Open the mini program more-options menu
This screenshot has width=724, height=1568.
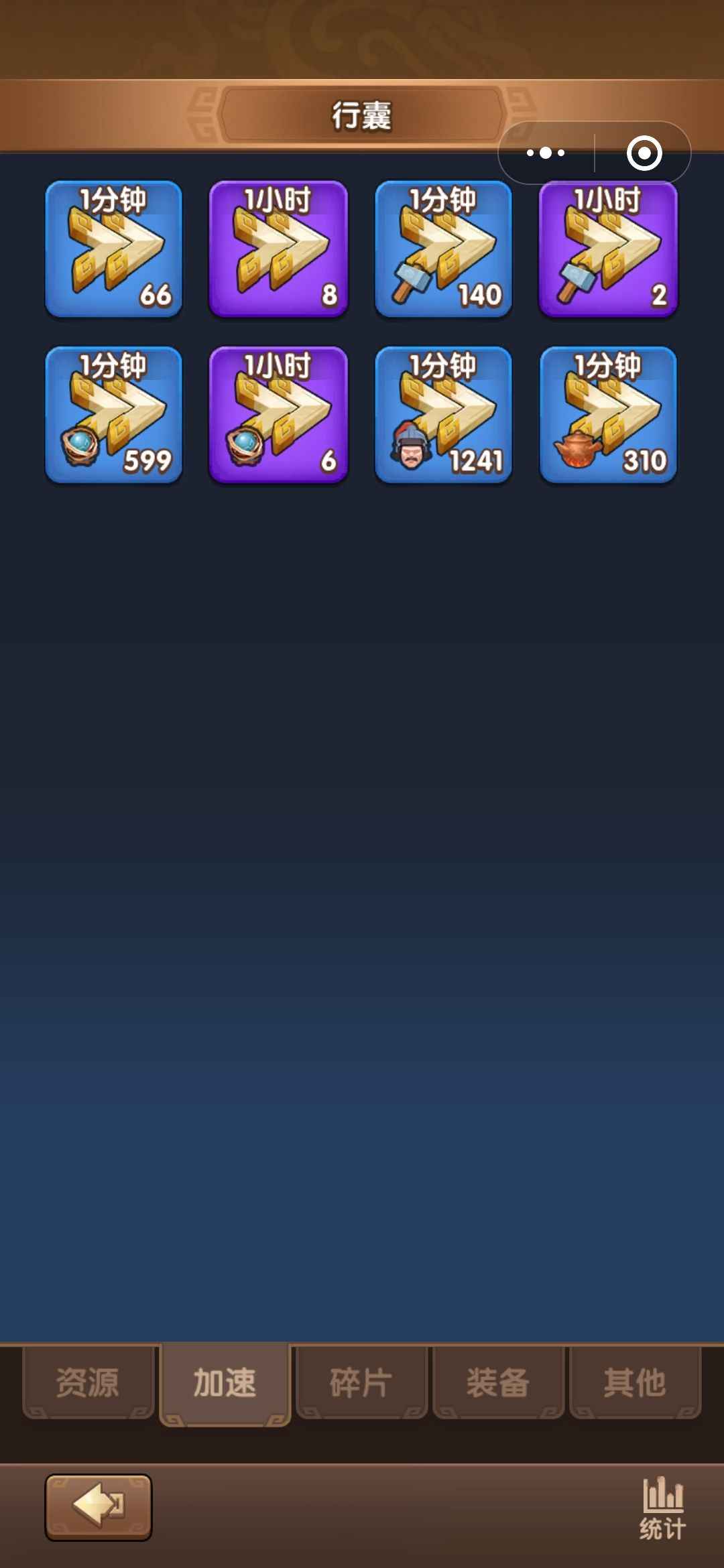point(546,153)
